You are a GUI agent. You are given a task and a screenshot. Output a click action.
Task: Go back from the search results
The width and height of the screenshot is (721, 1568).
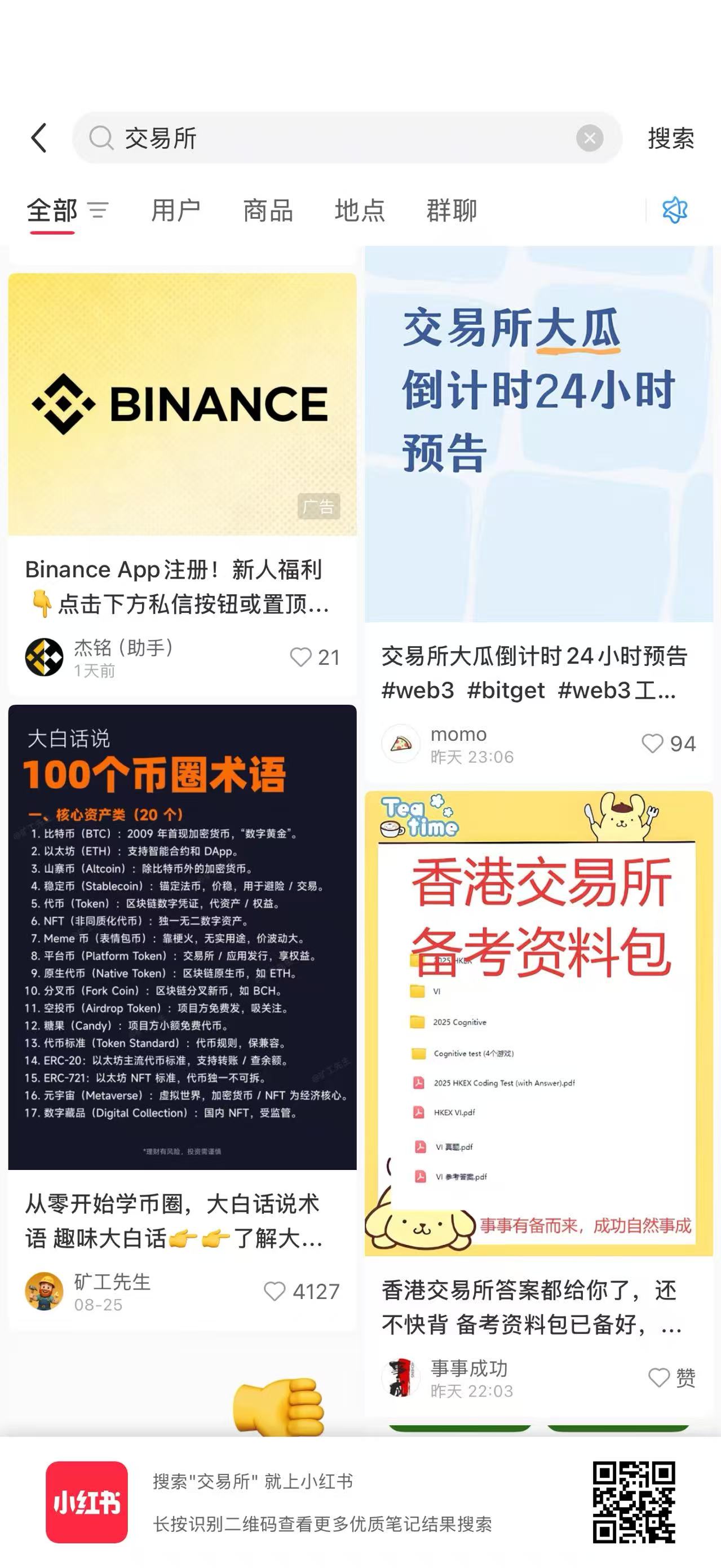pyautogui.click(x=39, y=138)
